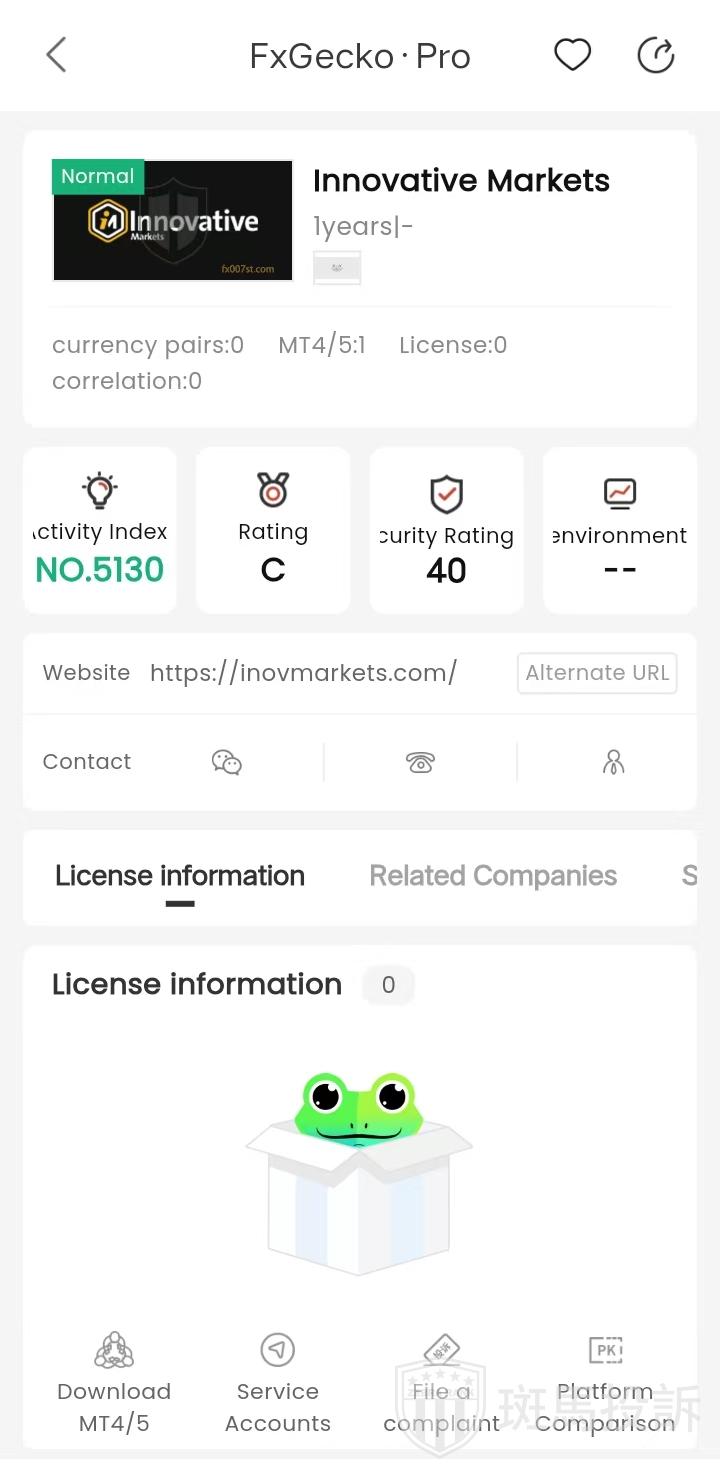Open the environment card

pyautogui.click(x=620, y=530)
